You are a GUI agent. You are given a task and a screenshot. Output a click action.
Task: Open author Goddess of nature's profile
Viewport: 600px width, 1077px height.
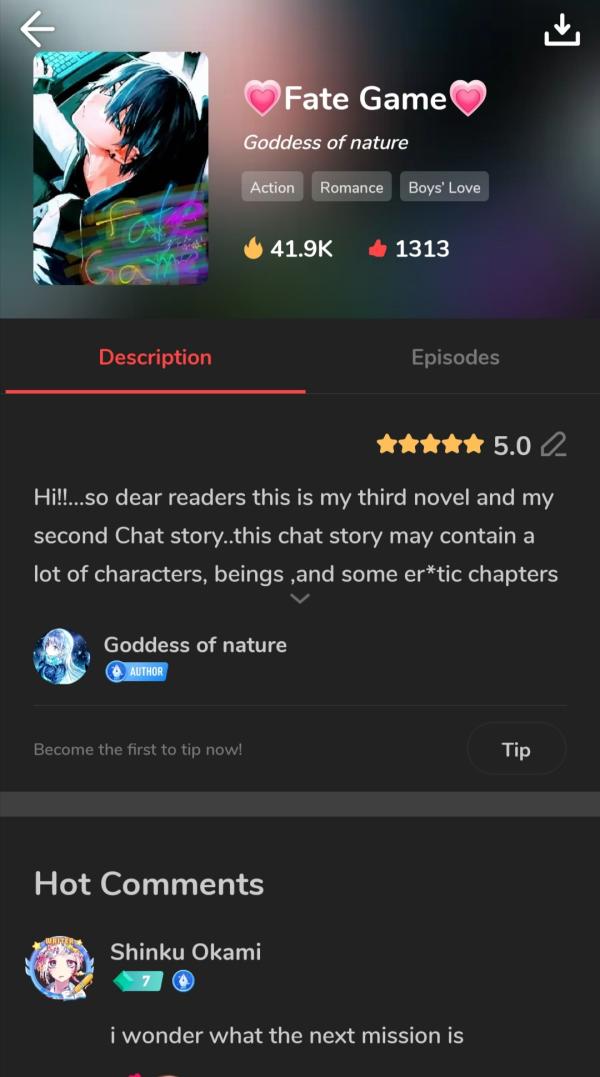(x=61, y=656)
